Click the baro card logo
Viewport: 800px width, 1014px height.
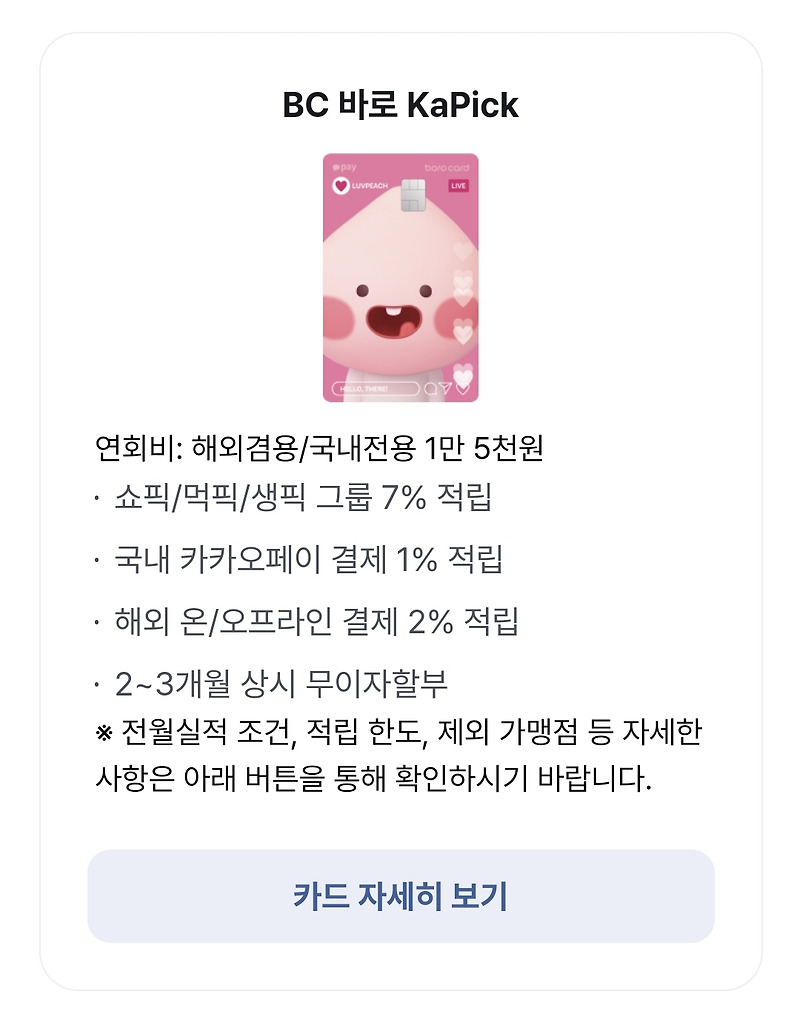447,167
